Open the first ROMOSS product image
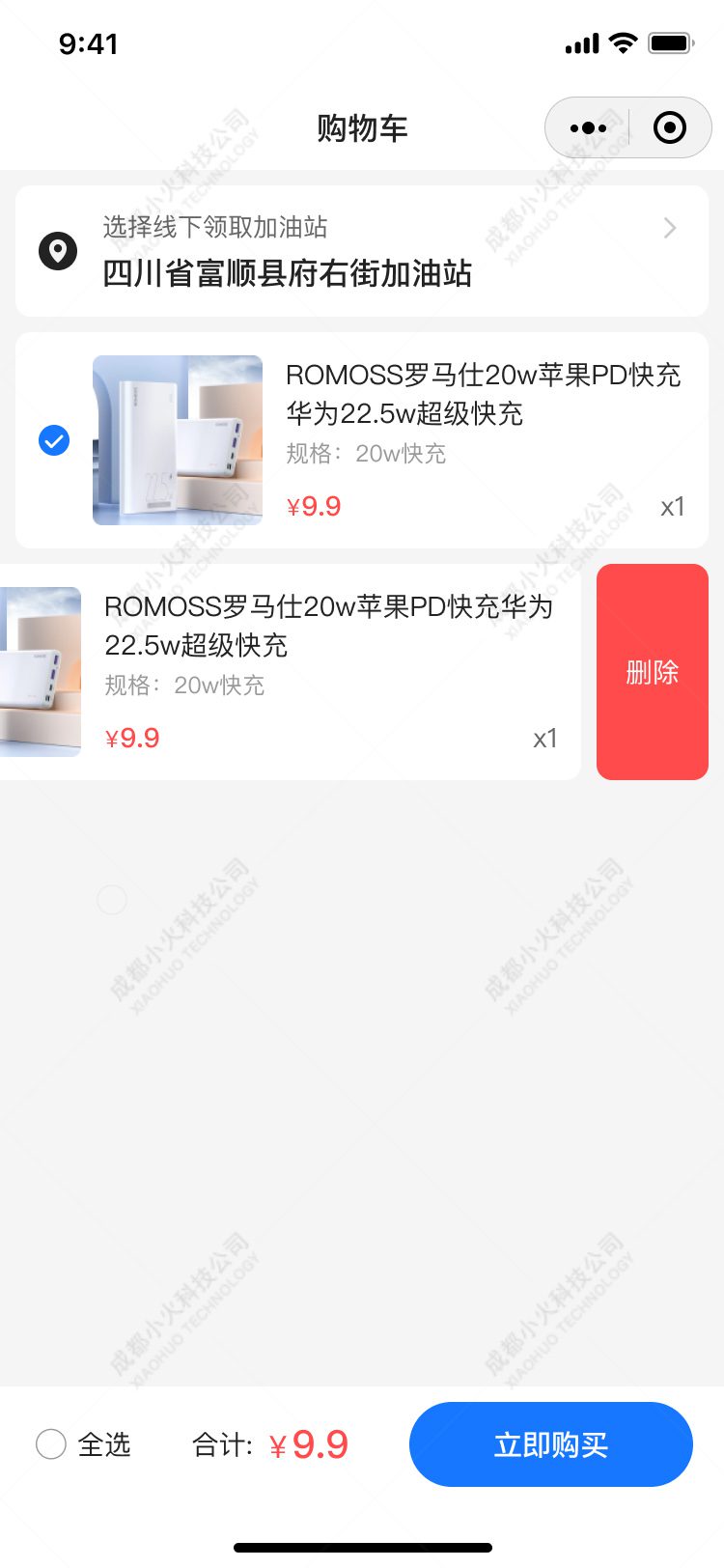The width and height of the screenshot is (724, 1568). point(178,440)
